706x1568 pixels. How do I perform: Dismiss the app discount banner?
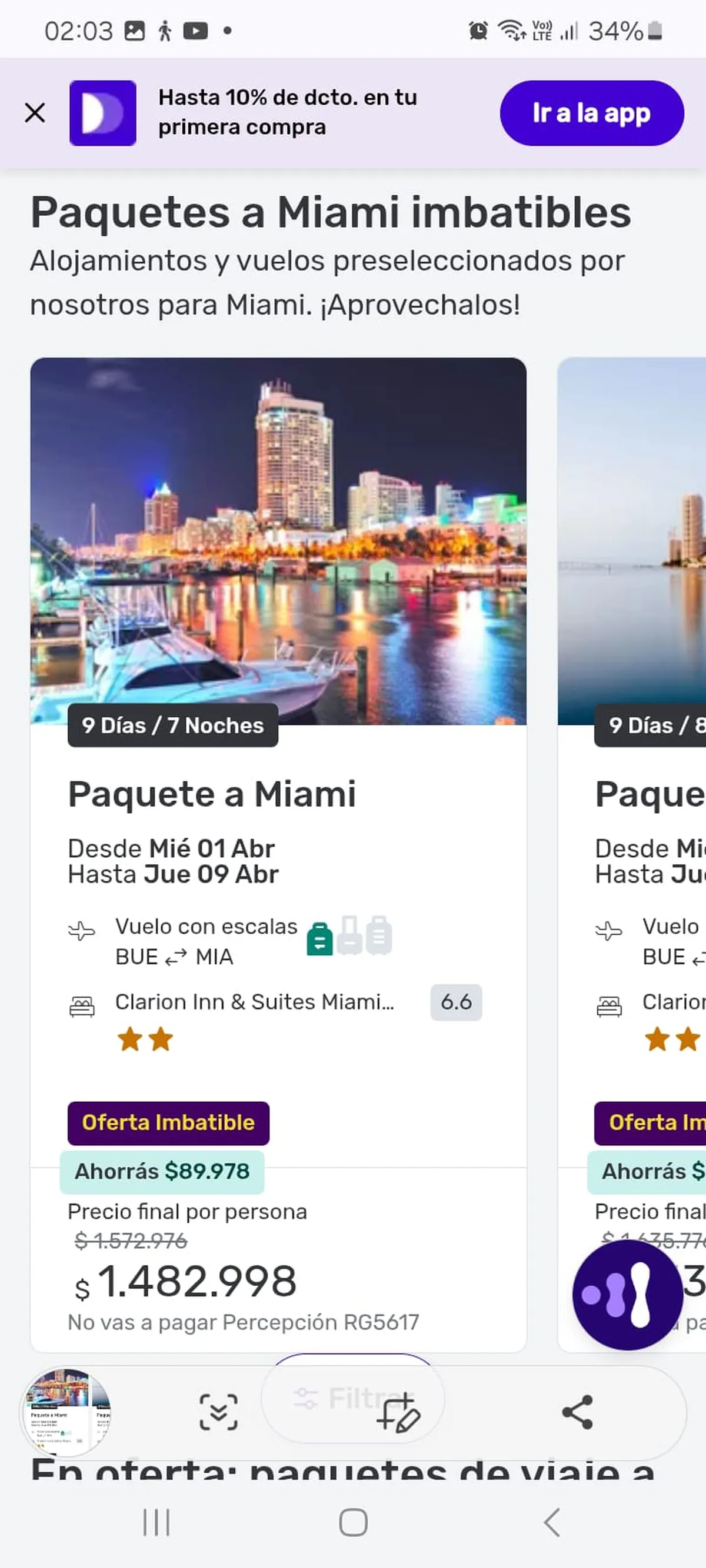pos(35,113)
